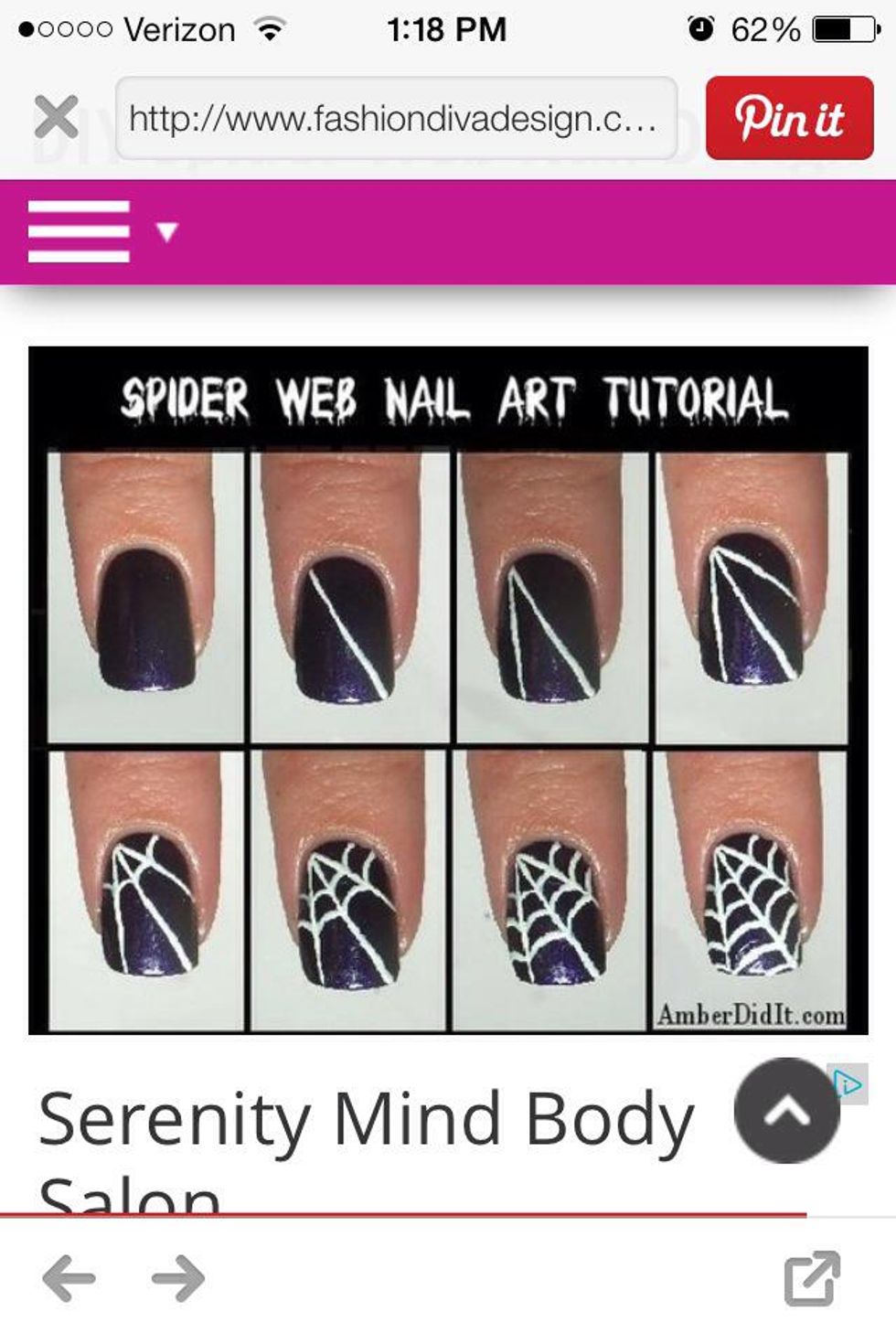
Task: Open the AdChoices info icon
Action: (851, 1084)
